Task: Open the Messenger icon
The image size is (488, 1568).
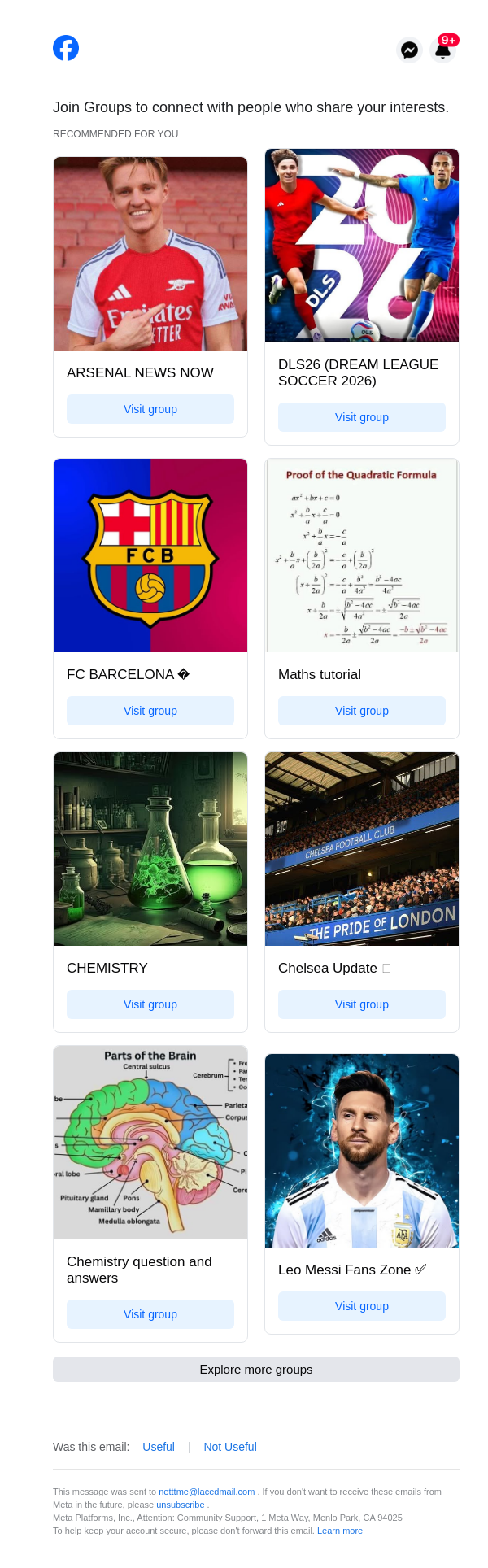Action: [410, 50]
